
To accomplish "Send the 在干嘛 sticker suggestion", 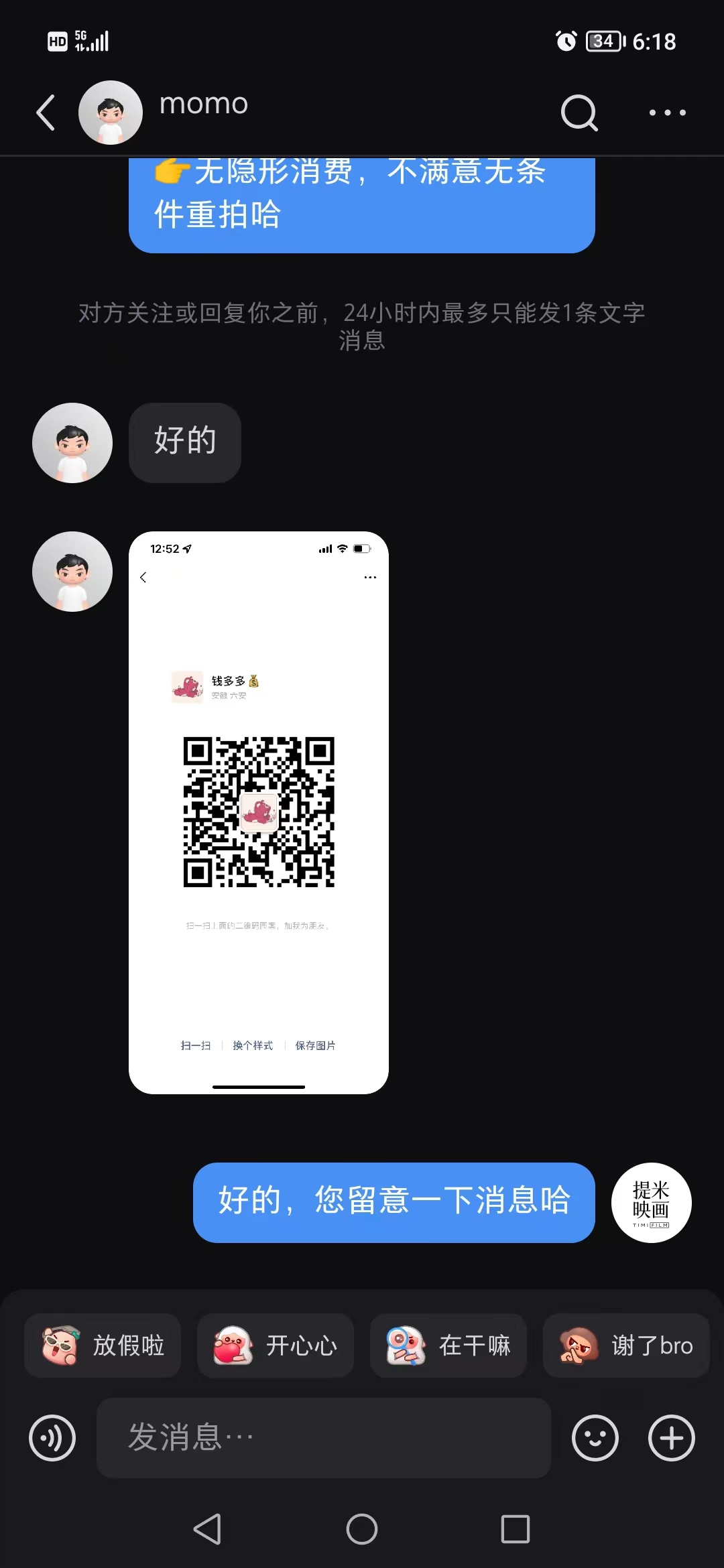I will (448, 1346).
